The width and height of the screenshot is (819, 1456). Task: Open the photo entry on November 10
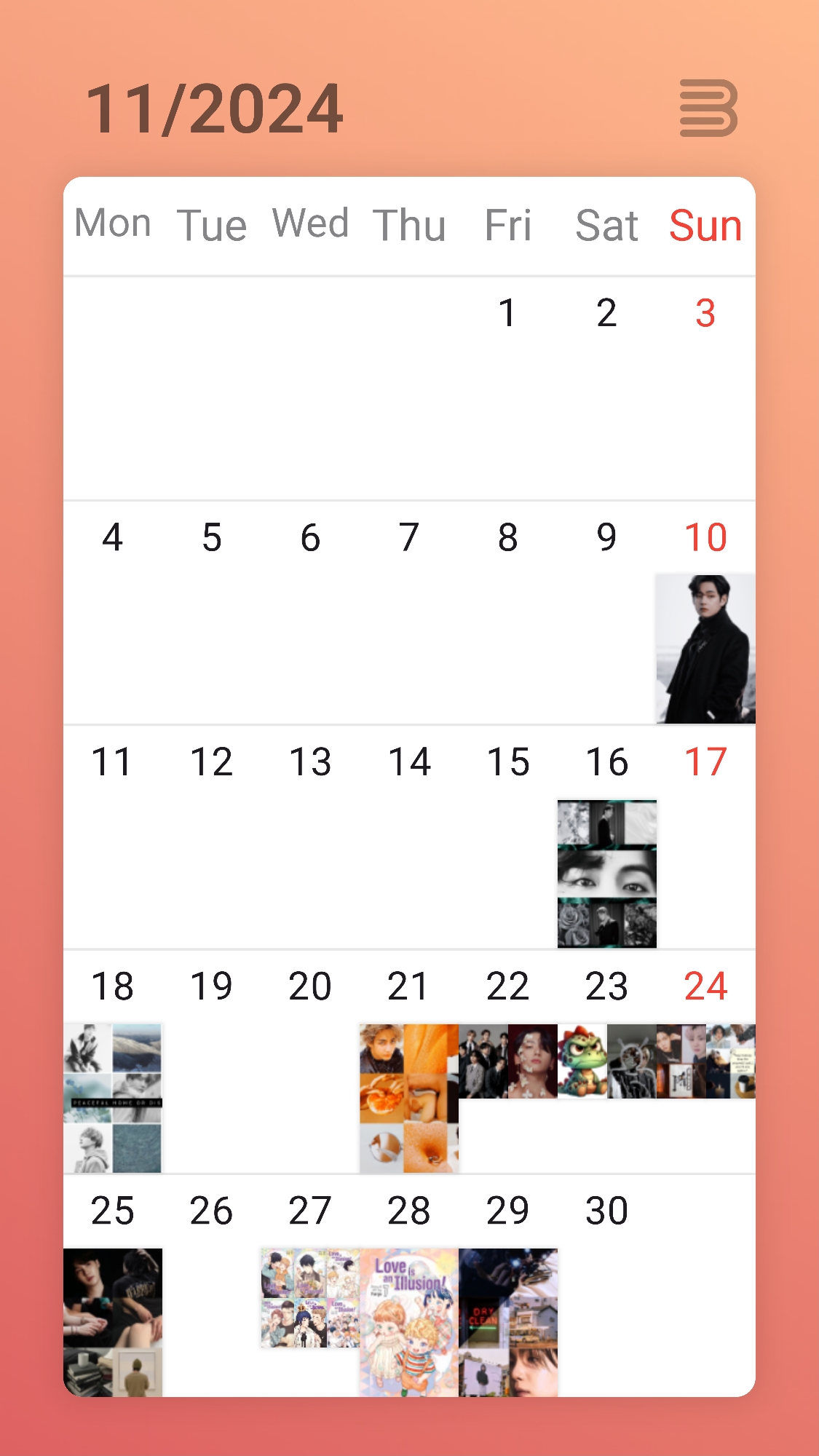tap(705, 648)
